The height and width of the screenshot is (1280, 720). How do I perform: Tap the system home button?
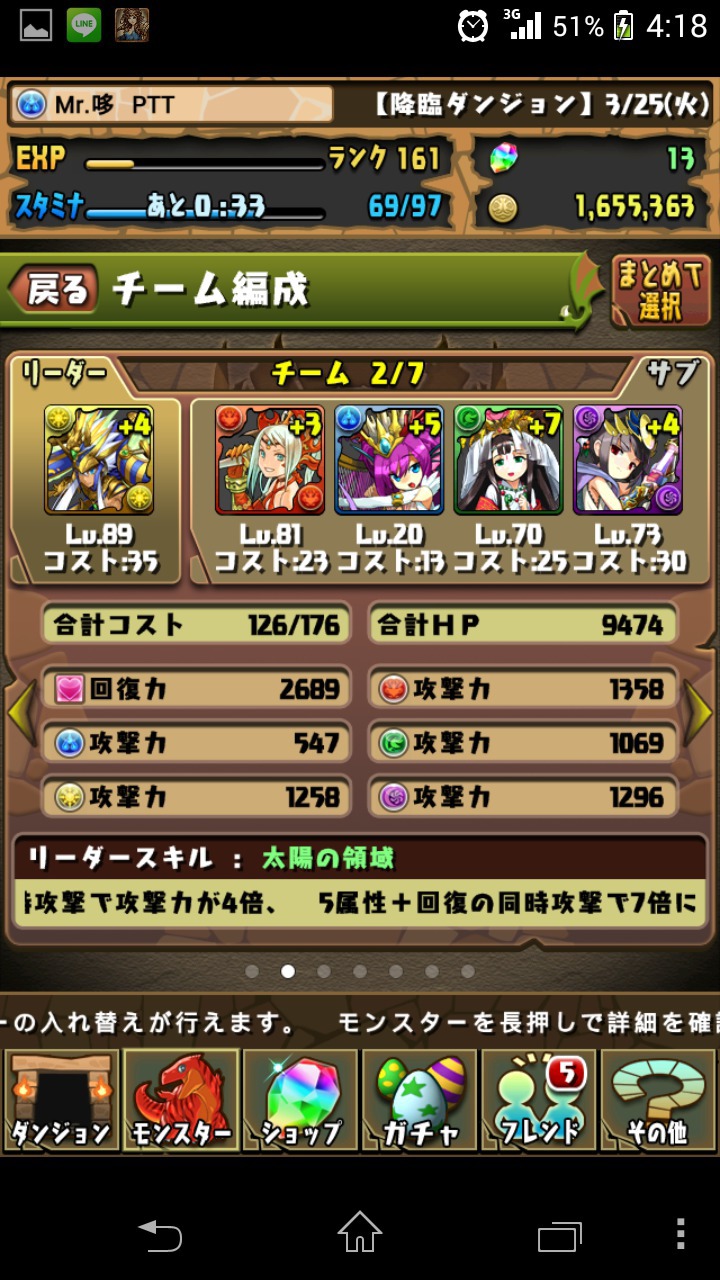(x=360, y=1232)
